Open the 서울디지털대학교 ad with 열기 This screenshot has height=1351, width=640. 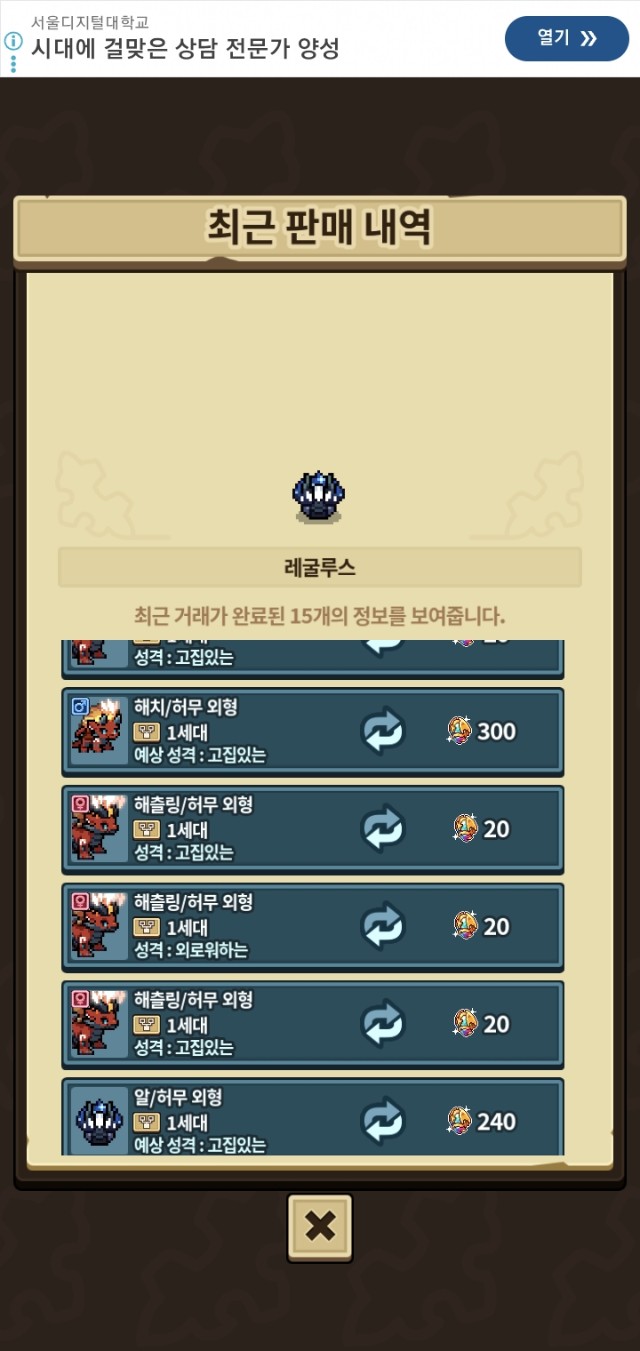[x=566, y=38]
